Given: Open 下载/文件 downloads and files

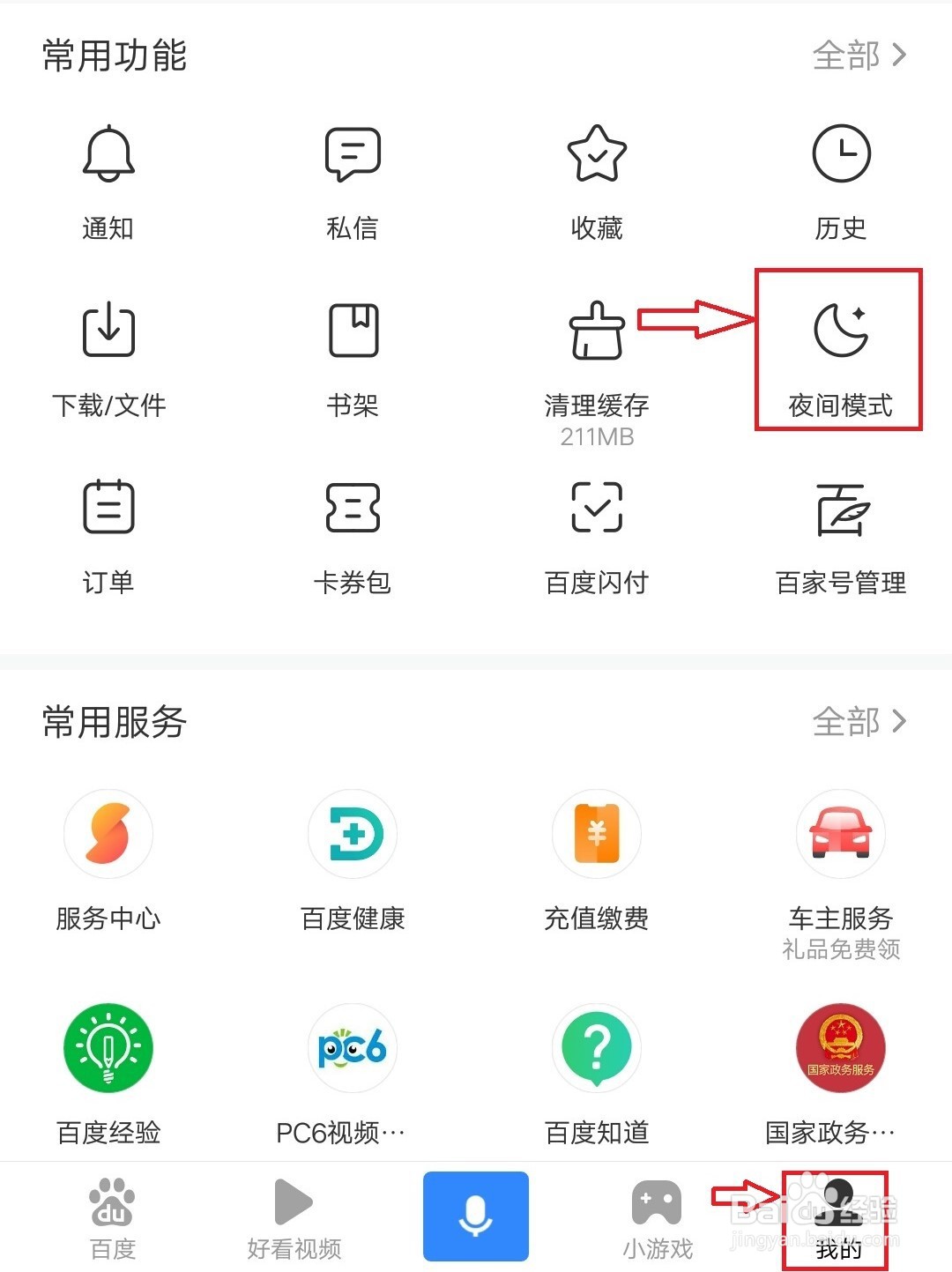Looking at the screenshot, I should coord(108,353).
